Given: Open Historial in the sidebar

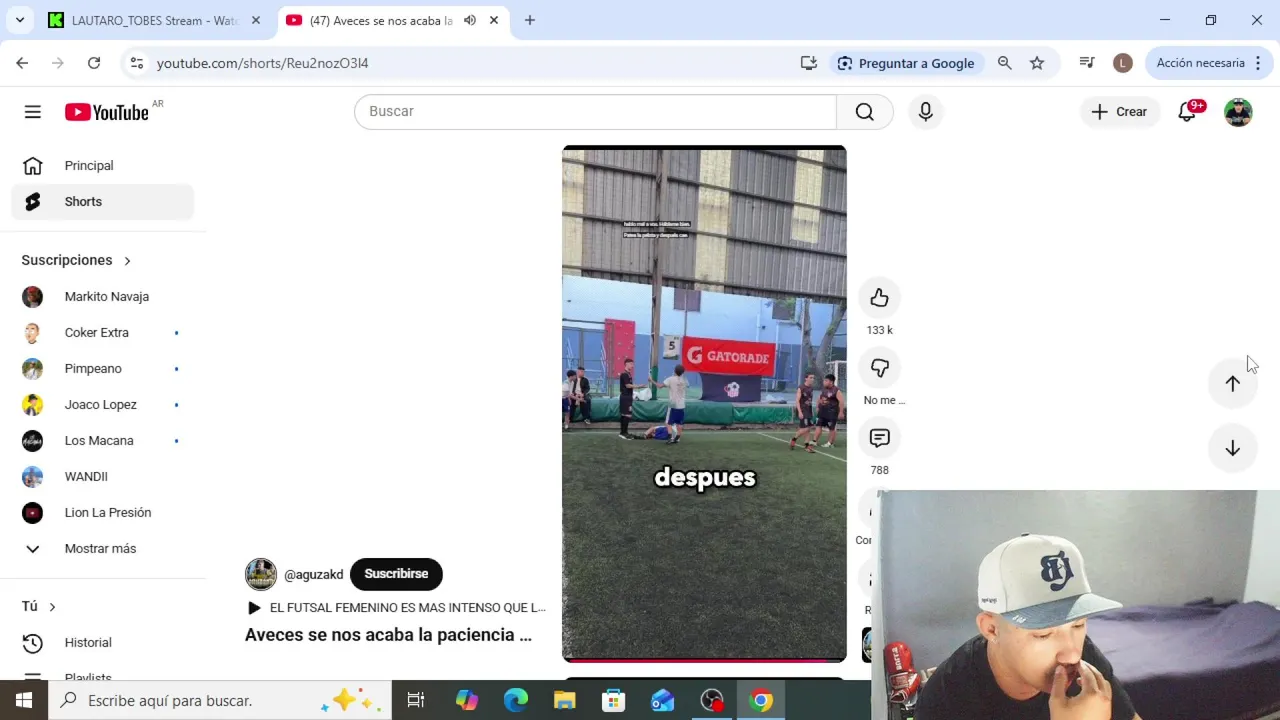Looking at the screenshot, I should pos(88,643).
